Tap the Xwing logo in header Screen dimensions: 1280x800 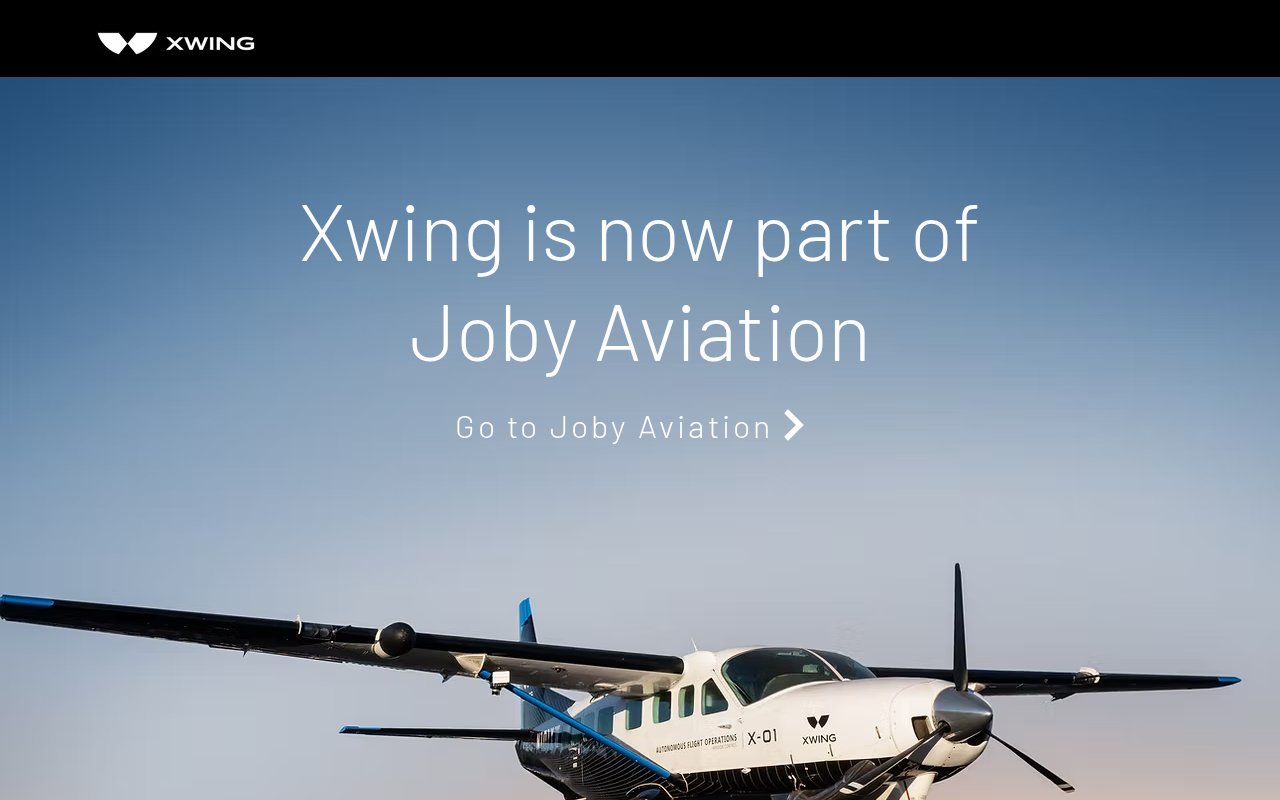176,43
